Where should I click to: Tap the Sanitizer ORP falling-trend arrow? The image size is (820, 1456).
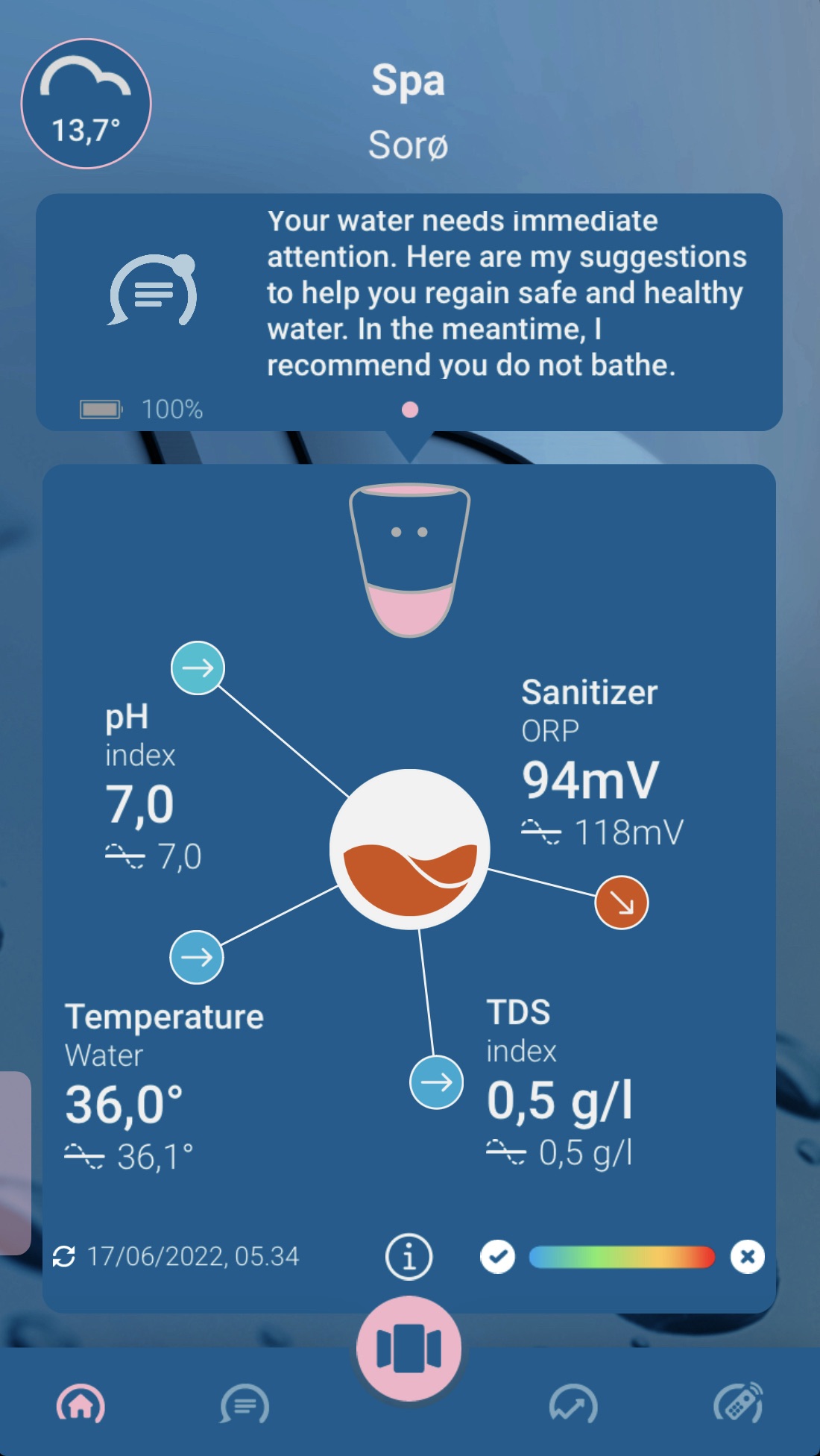[622, 903]
